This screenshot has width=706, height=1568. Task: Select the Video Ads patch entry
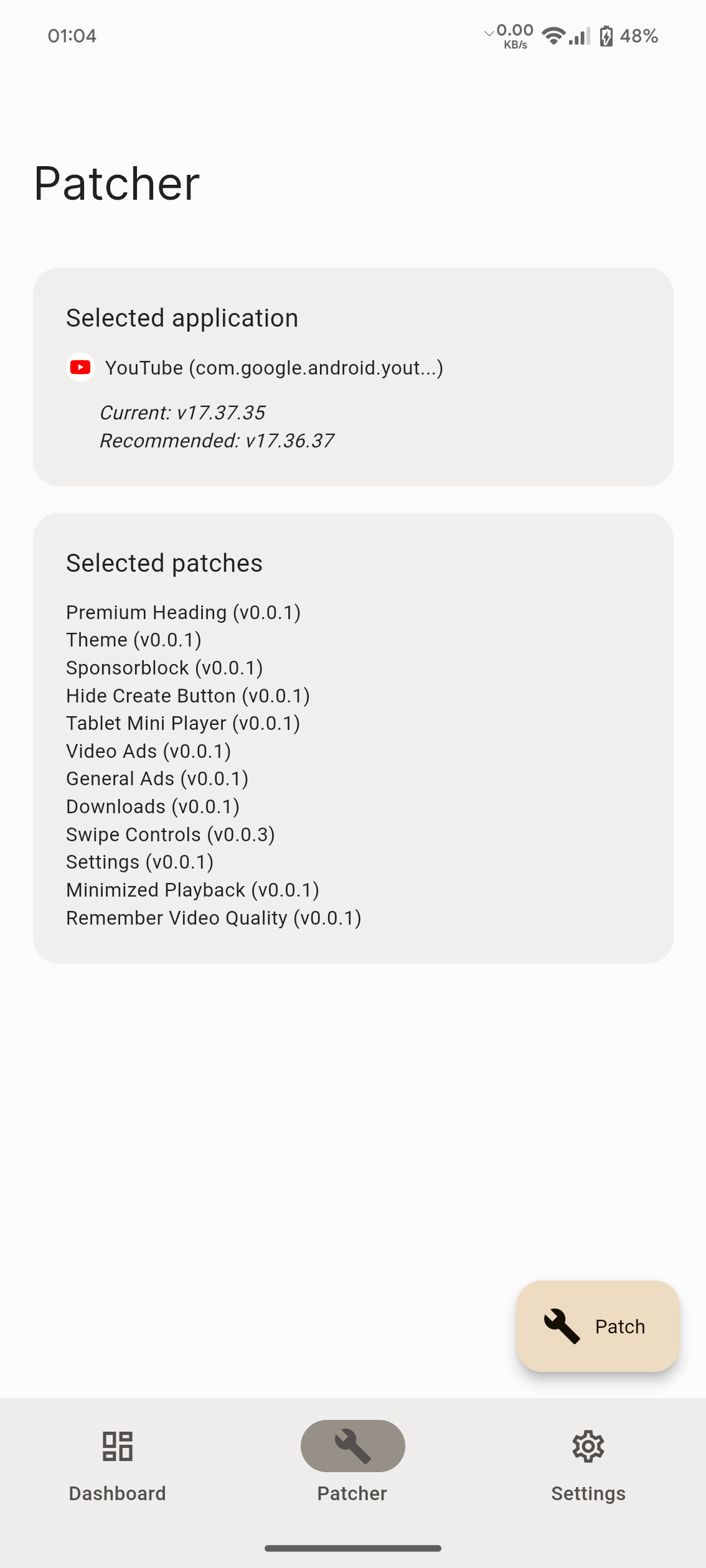[148, 750]
